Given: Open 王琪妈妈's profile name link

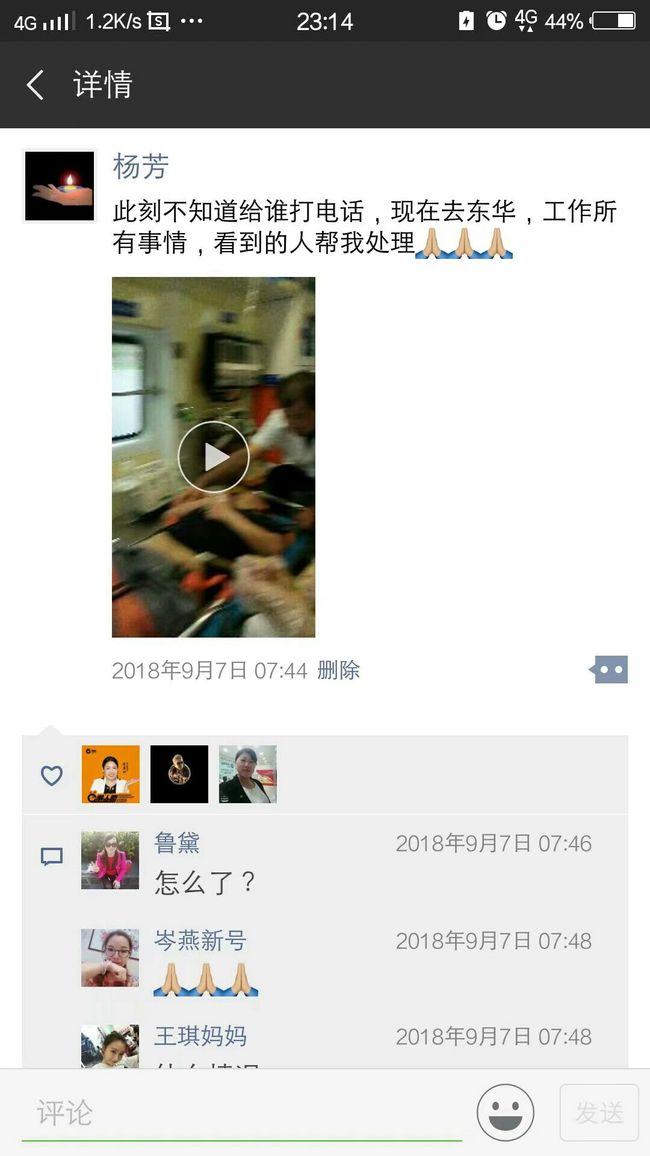Looking at the screenshot, I should (x=200, y=1036).
